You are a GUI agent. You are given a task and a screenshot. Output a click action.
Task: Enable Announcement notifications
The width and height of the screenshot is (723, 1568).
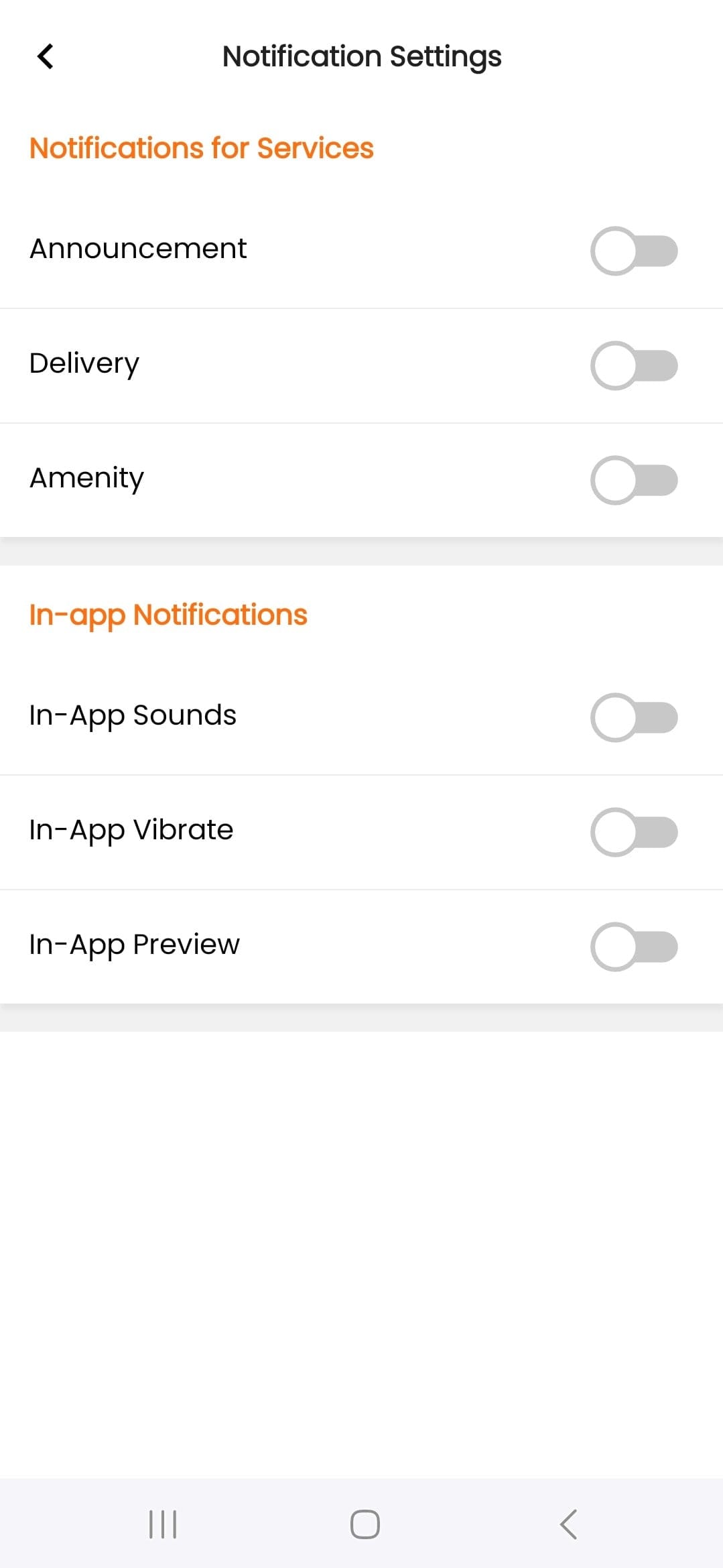(633, 251)
